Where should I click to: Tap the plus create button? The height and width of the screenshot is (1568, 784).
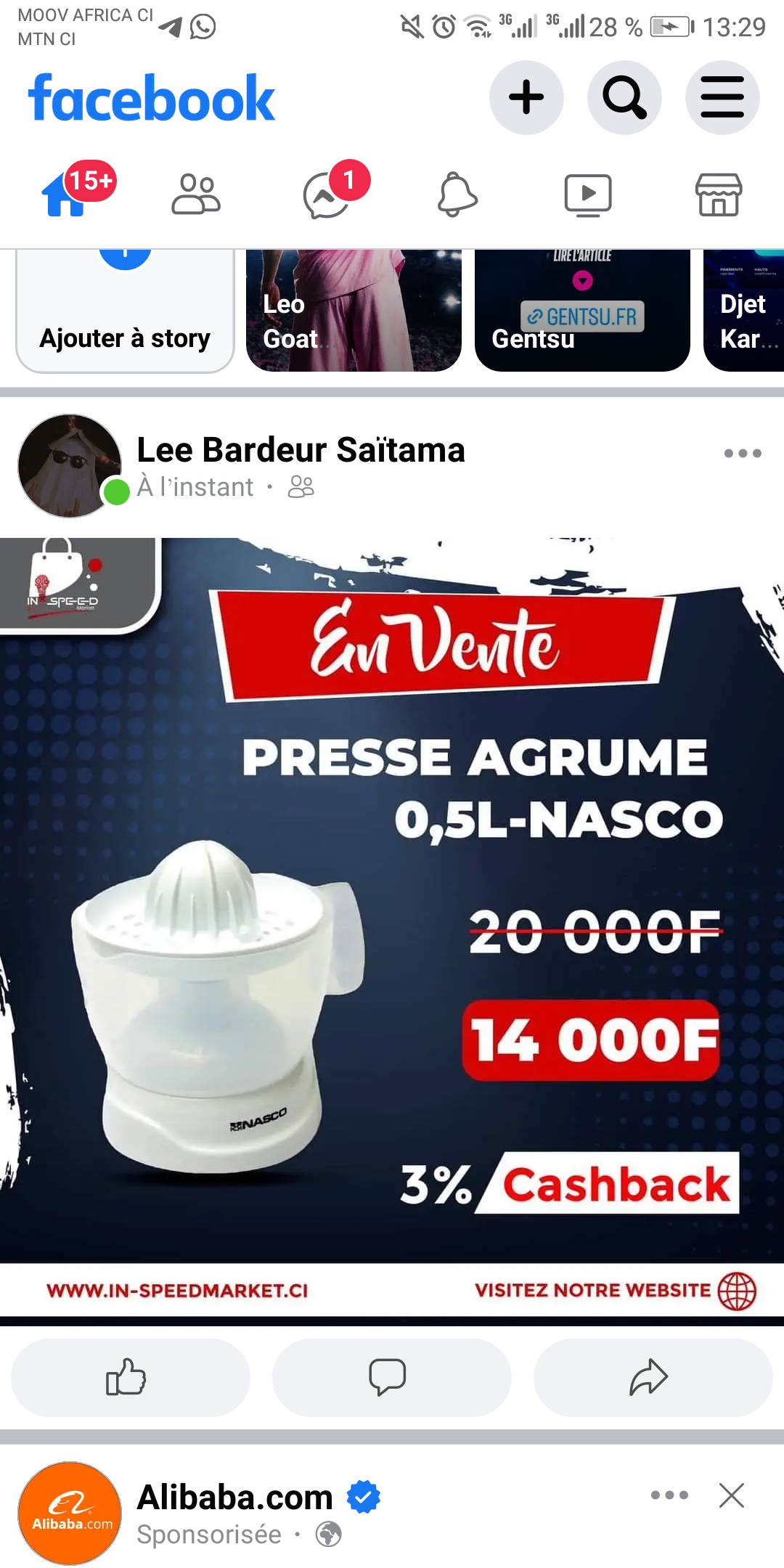tap(526, 97)
